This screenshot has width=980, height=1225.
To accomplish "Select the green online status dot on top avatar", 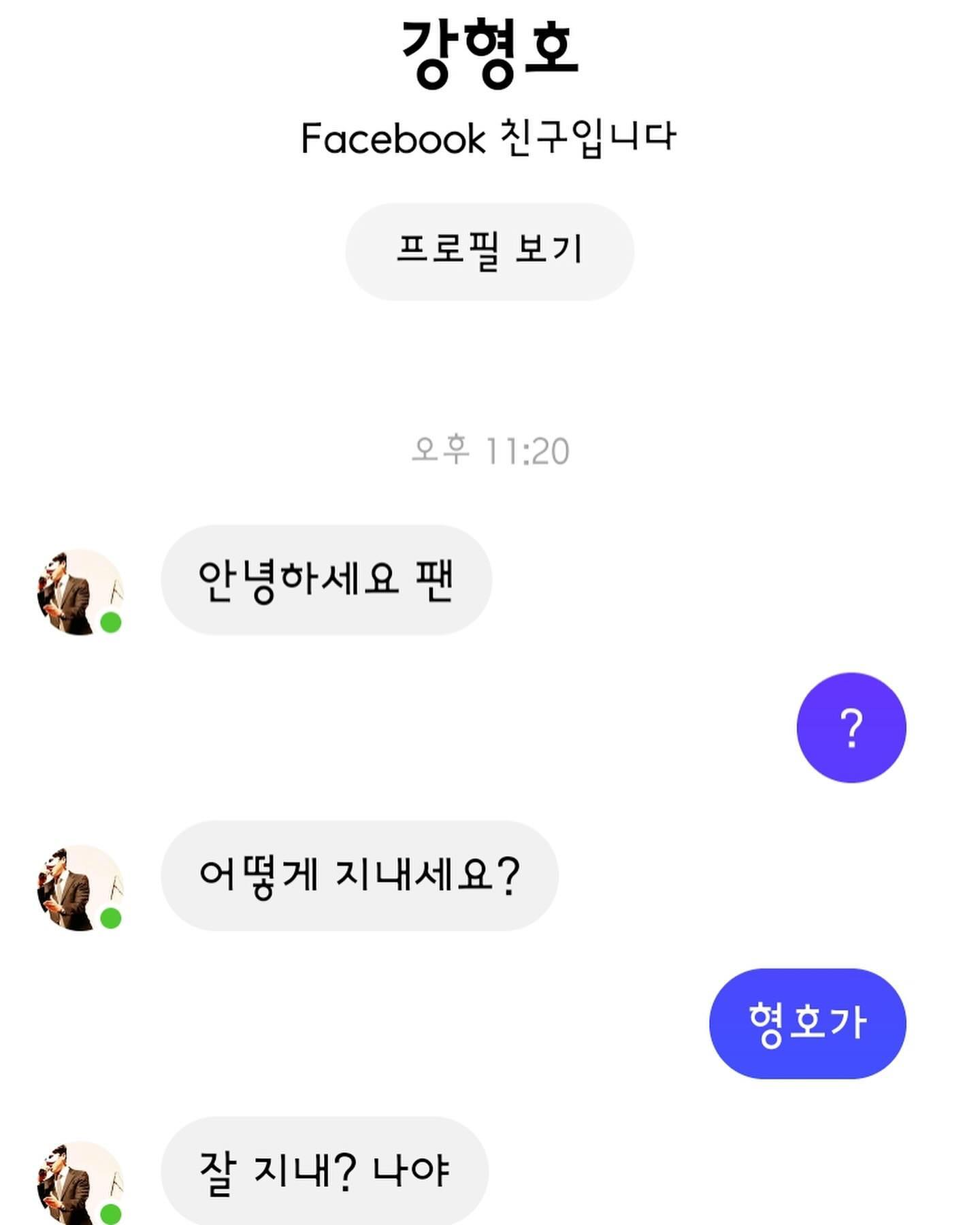I will [110, 623].
